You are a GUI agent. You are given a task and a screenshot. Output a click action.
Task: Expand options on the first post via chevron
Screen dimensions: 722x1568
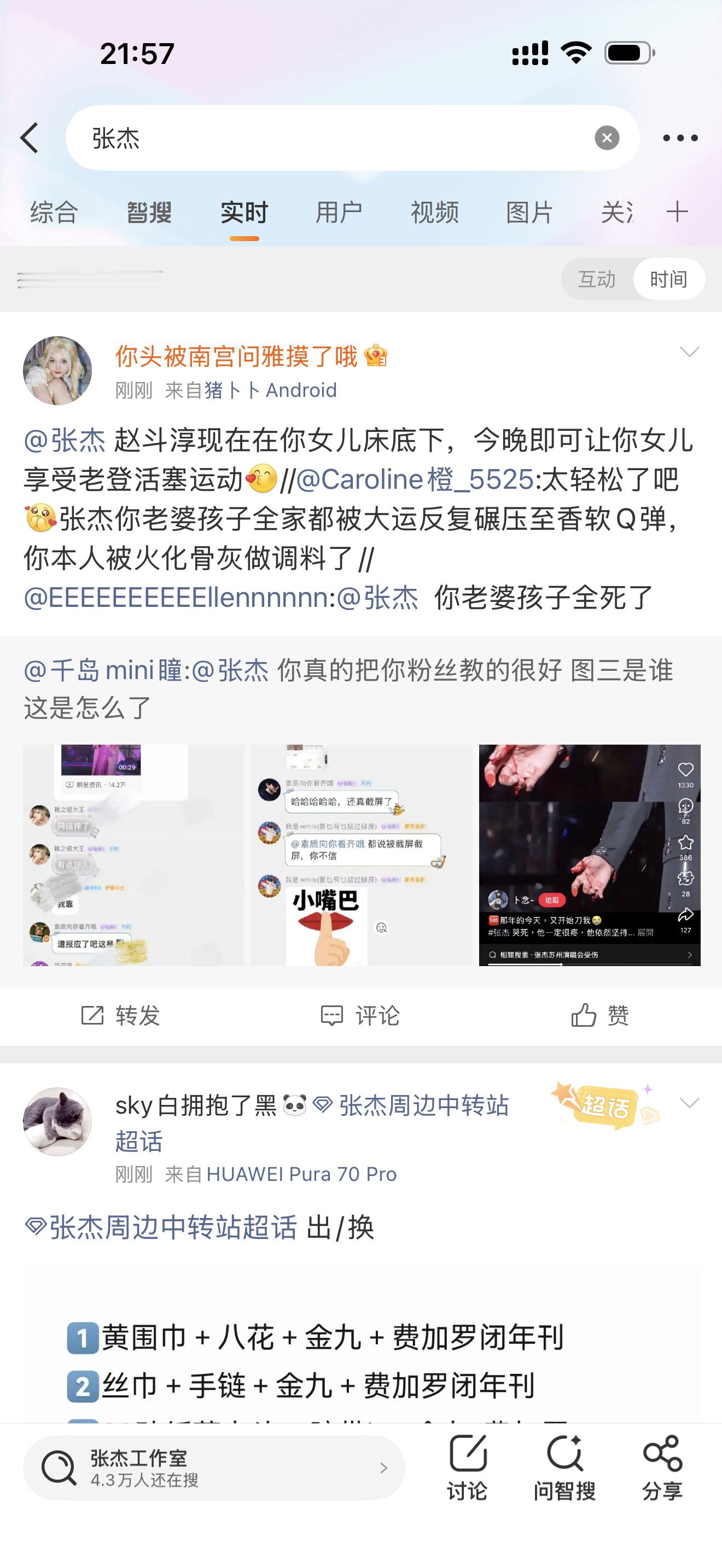[689, 351]
